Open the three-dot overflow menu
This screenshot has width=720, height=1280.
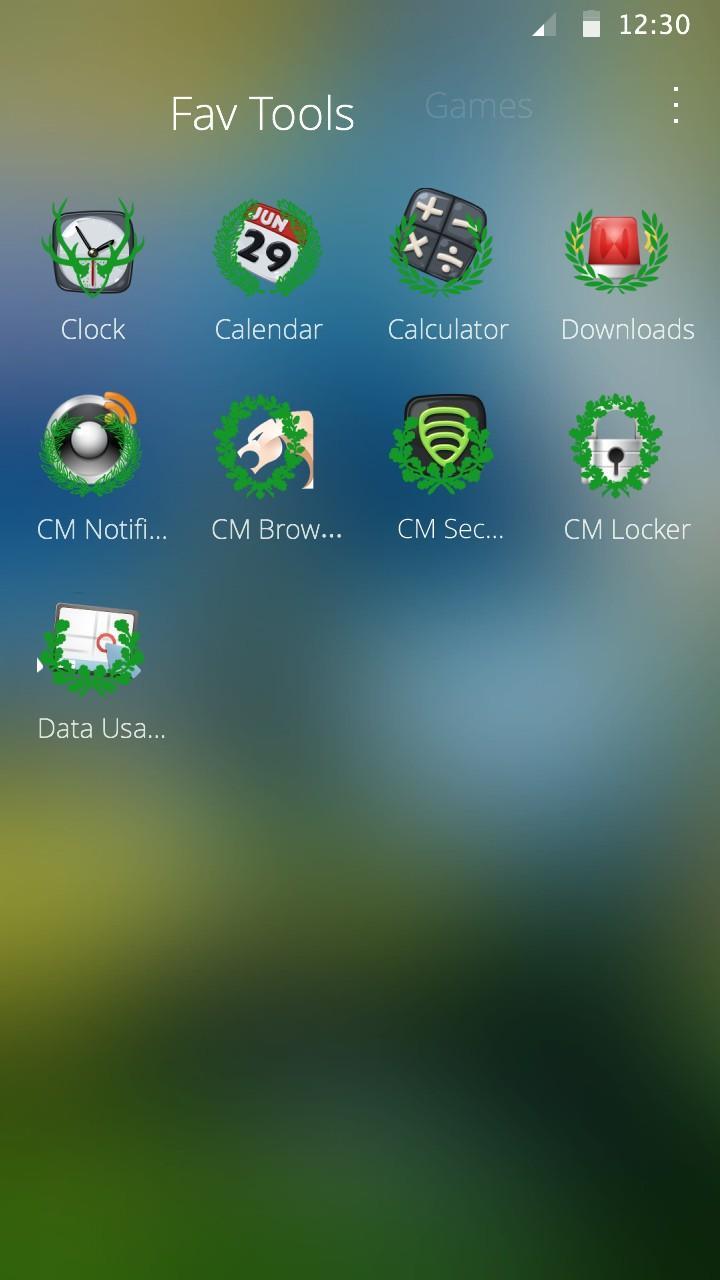[676, 105]
